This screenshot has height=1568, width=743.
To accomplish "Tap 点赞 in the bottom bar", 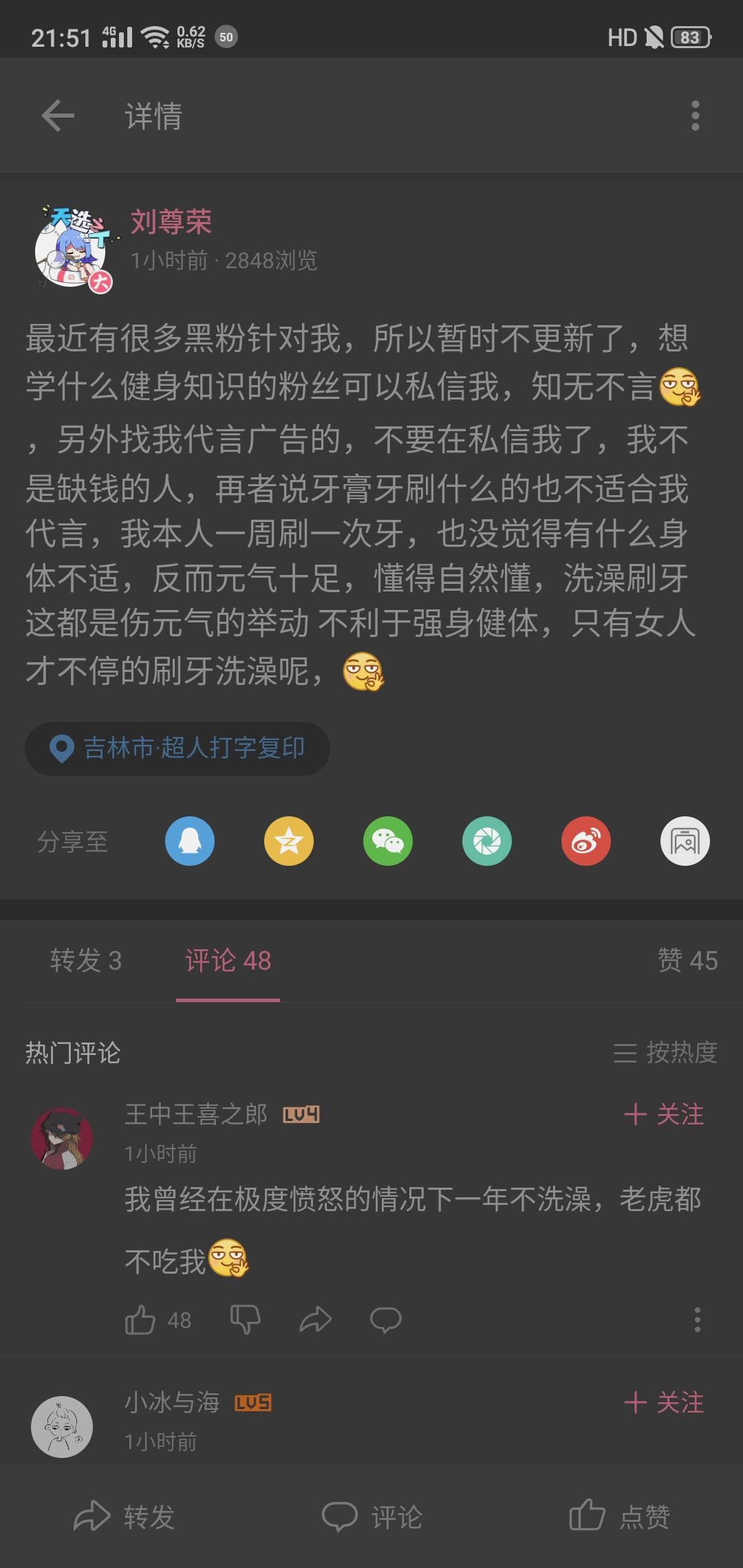I will [x=619, y=1516].
